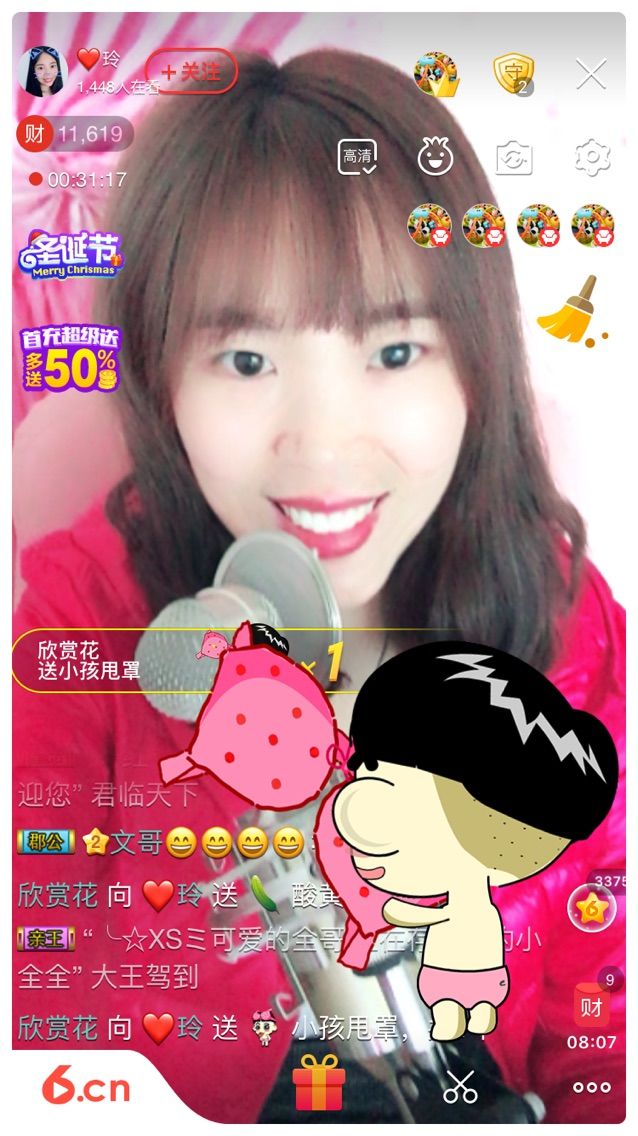Viewport: 638px width, 1136px height.
Task: Tap the star badge icon
Action: pyautogui.click(x=590, y=908)
